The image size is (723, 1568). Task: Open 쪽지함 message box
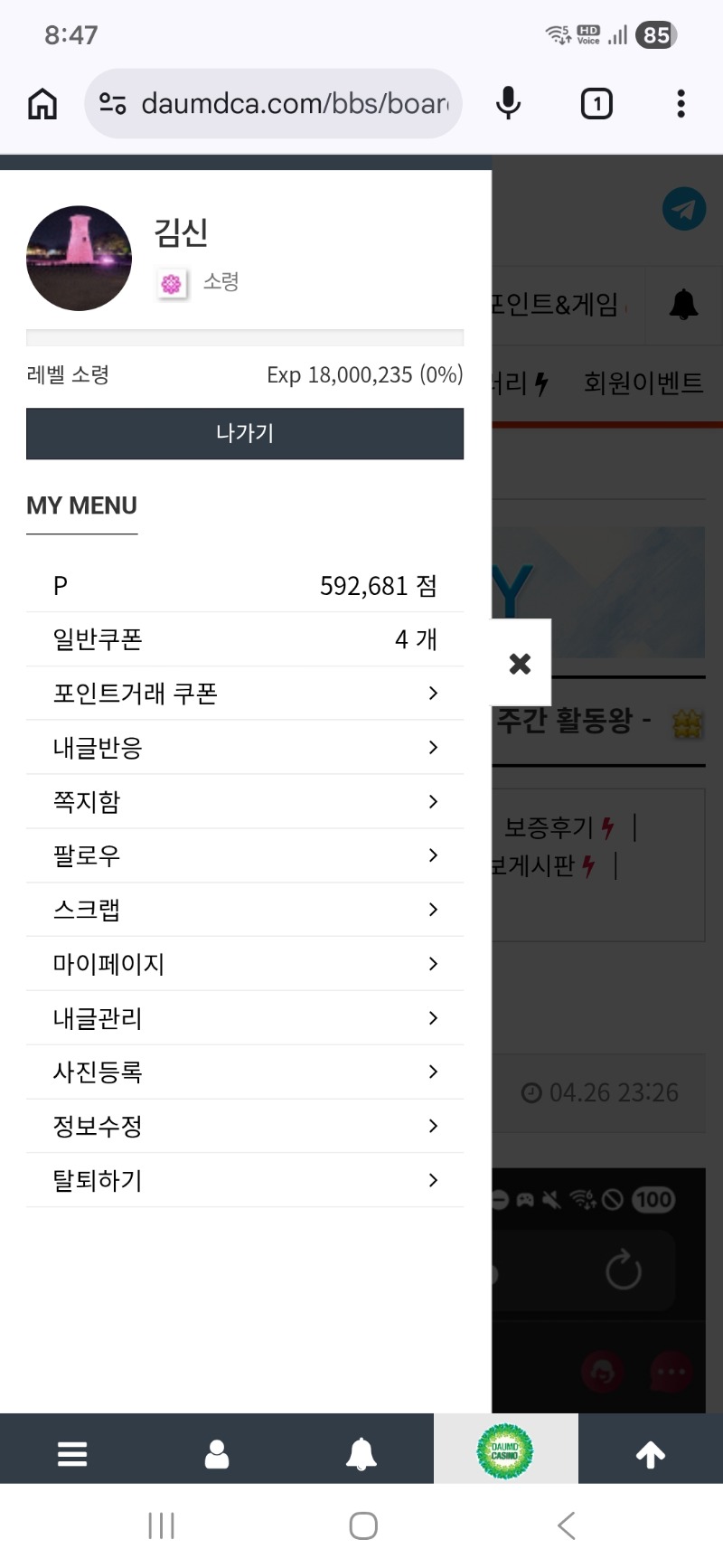point(244,802)
